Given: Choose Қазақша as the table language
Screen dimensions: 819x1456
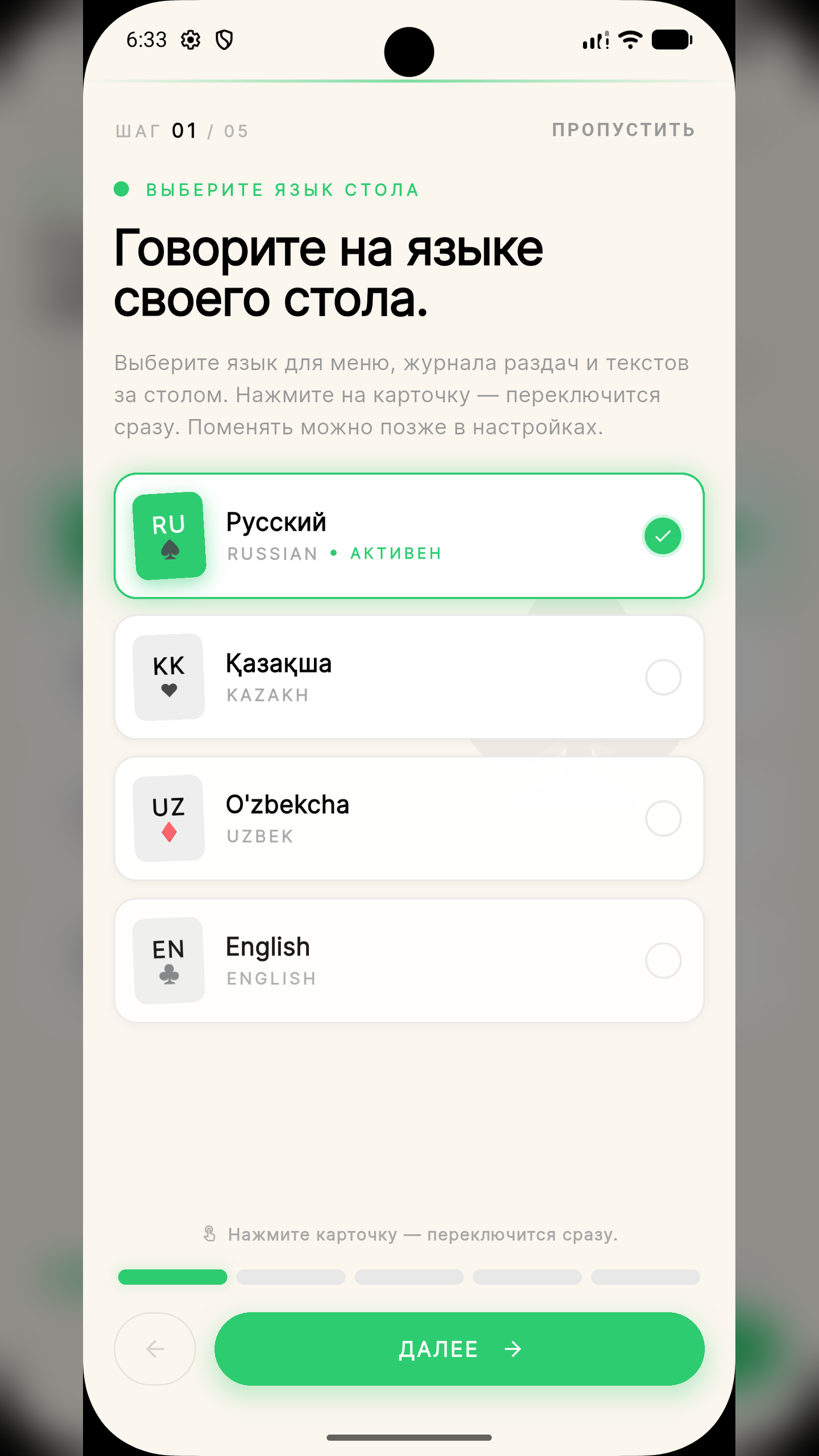Looking at the screenshot, I should (x=409, y=677).
